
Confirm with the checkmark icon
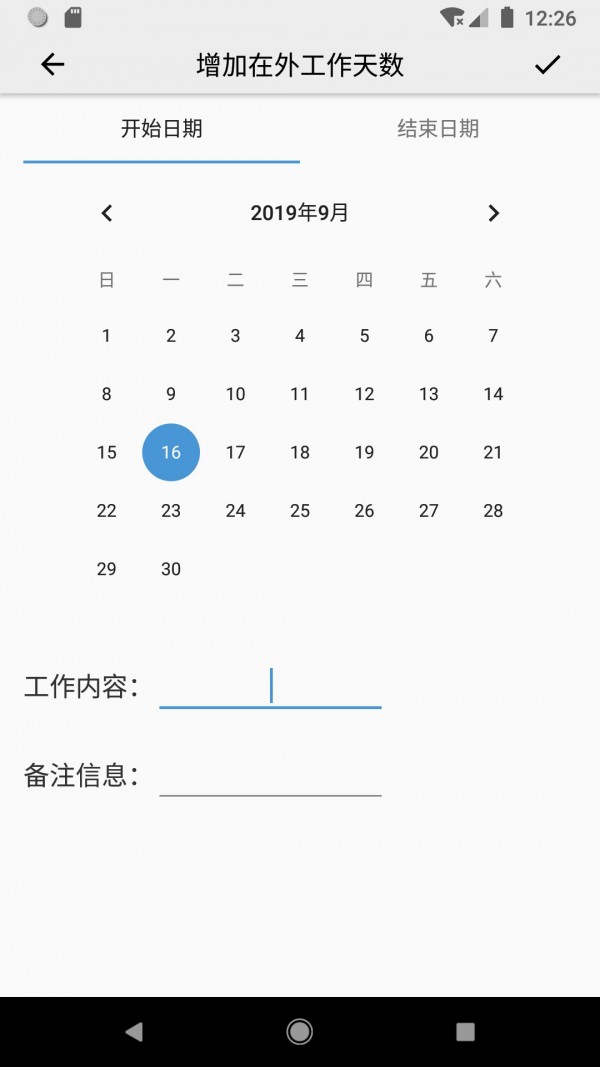(x=547, y=65)
